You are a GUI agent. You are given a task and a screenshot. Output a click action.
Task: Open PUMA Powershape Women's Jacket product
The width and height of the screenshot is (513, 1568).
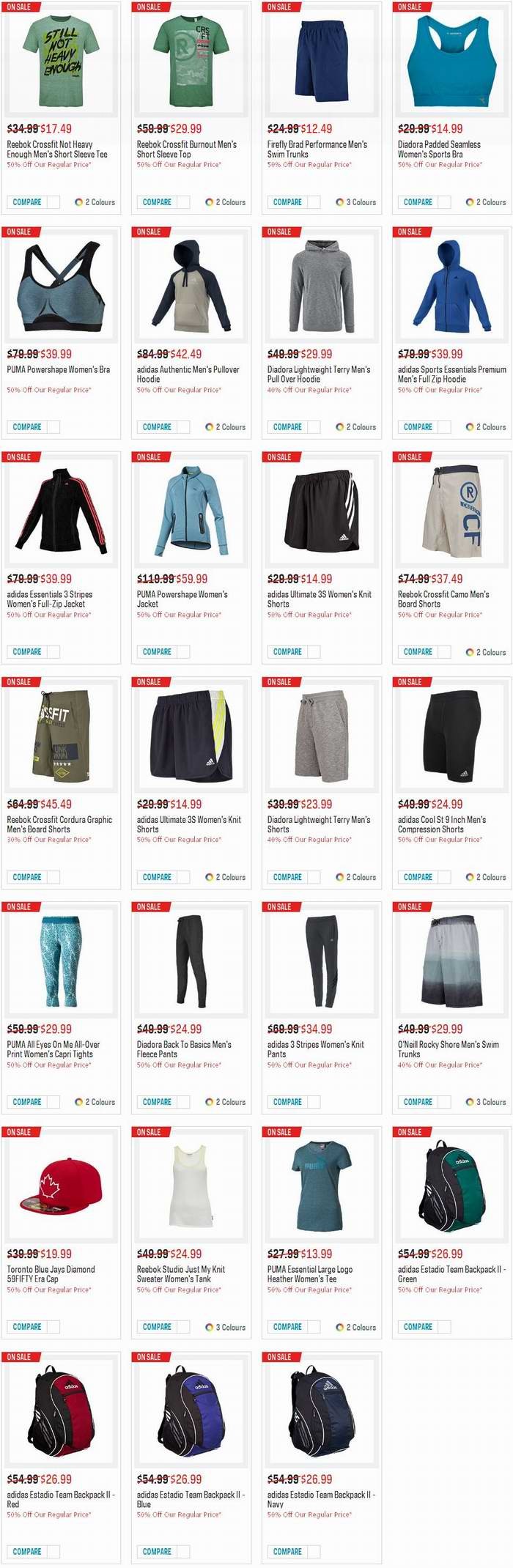click(182, 599)
